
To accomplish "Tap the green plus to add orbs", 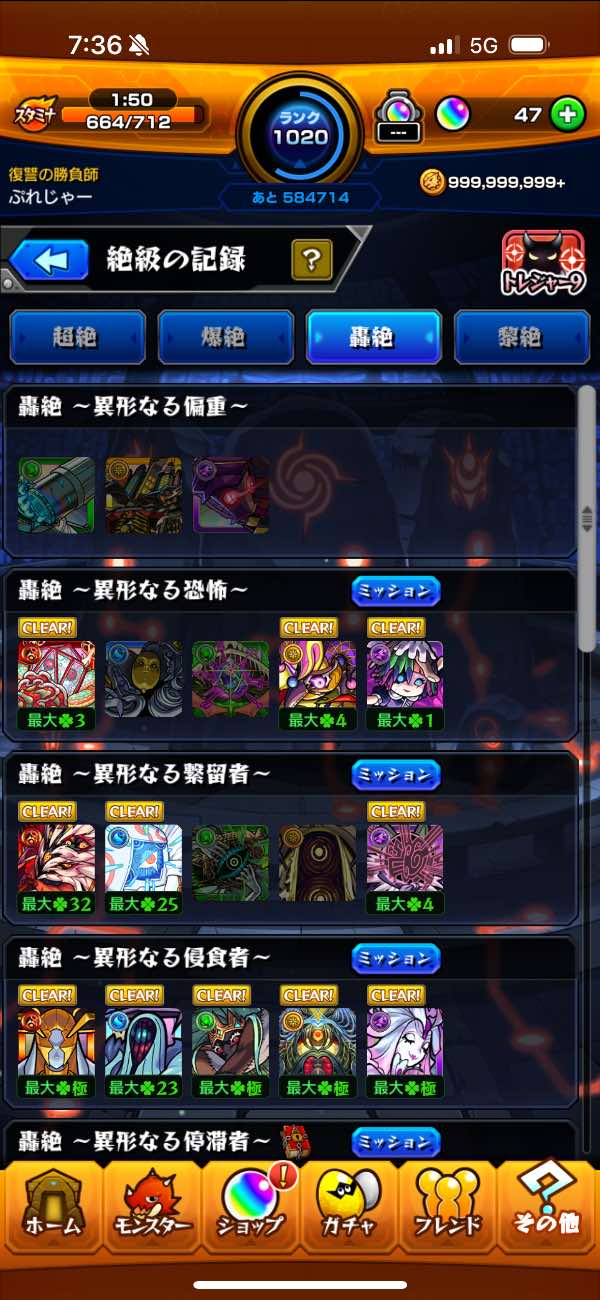I will click(567, 115).
